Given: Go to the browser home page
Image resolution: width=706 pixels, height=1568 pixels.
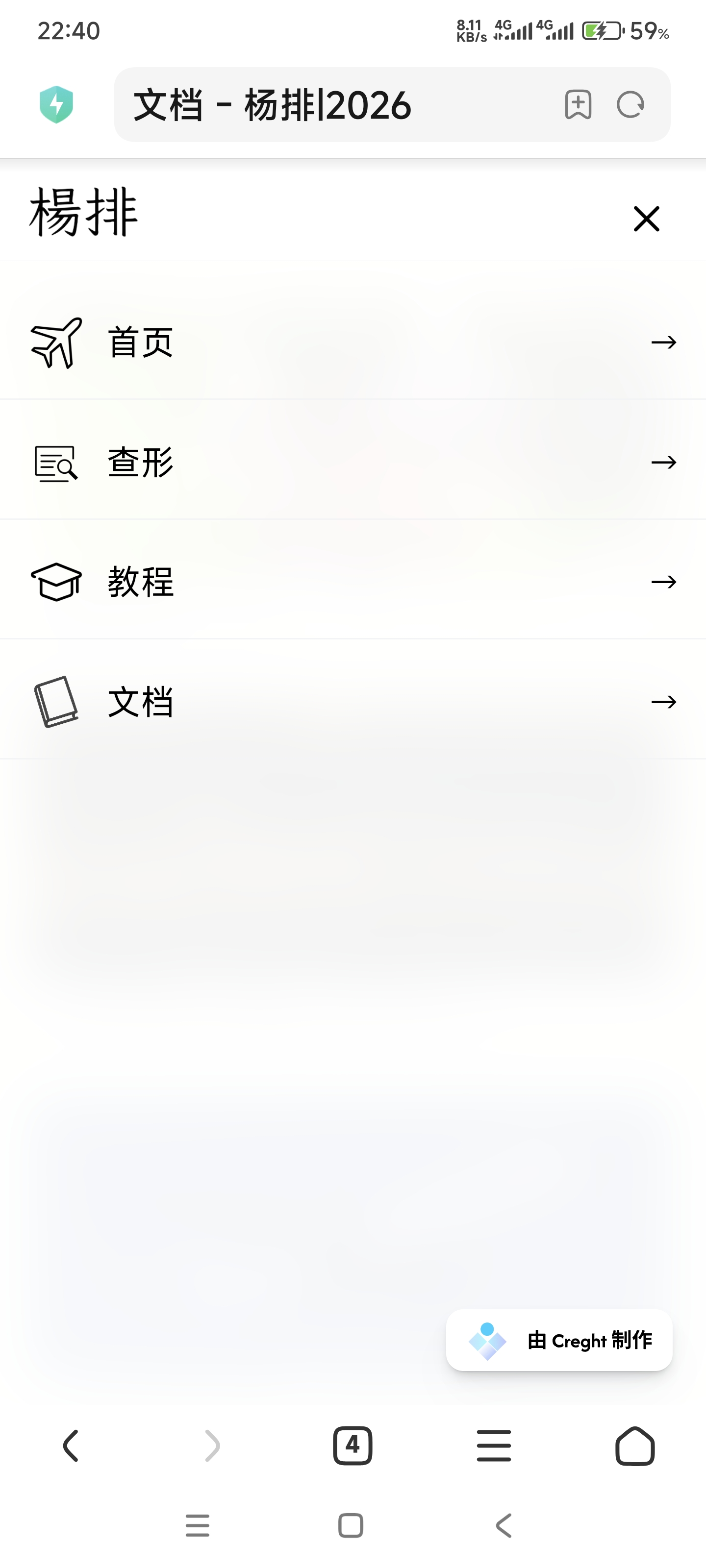Looking at the screenshot, I should (x=635, y=1445).
